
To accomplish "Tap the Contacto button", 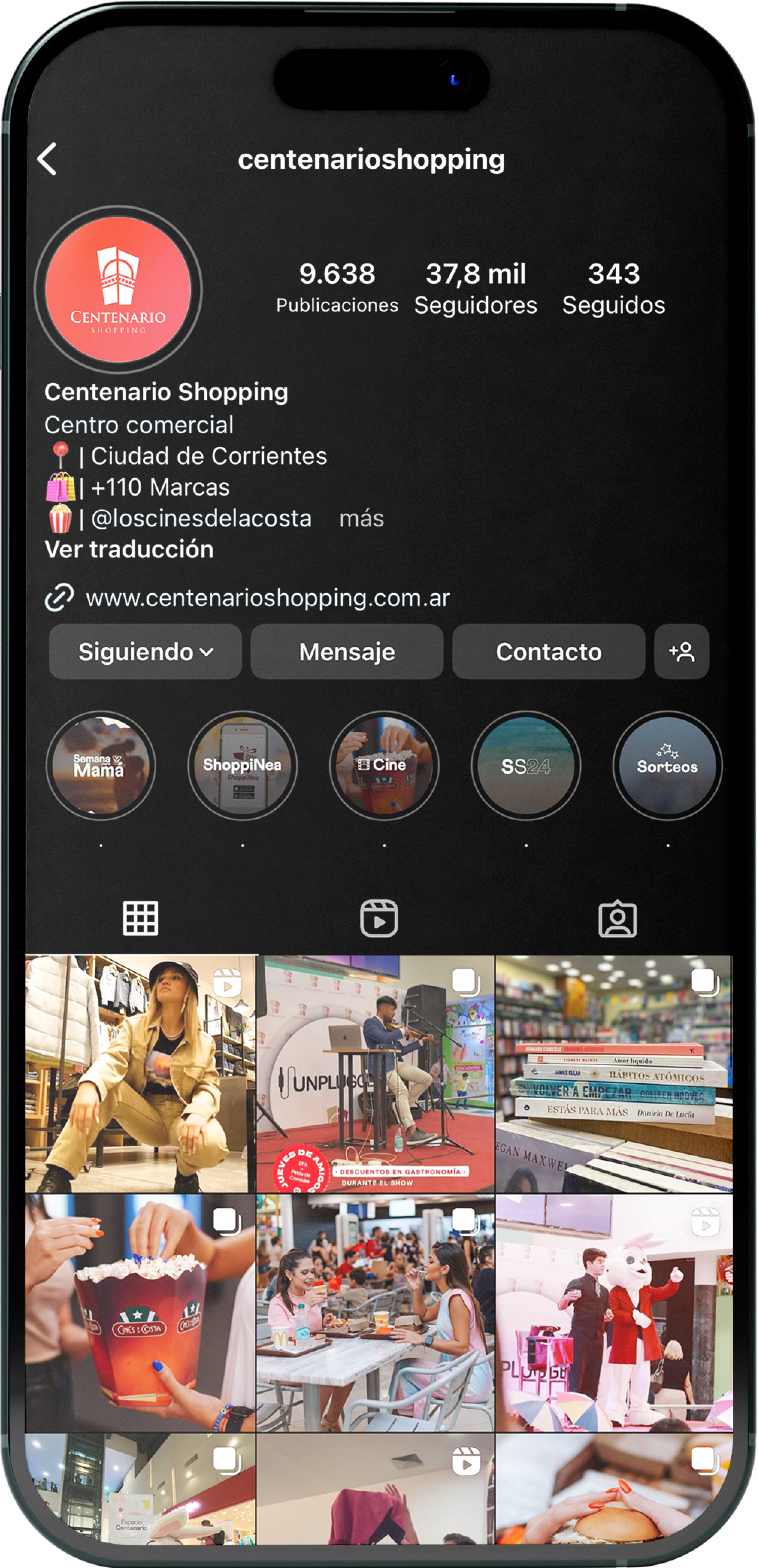I will click(548, 651).
